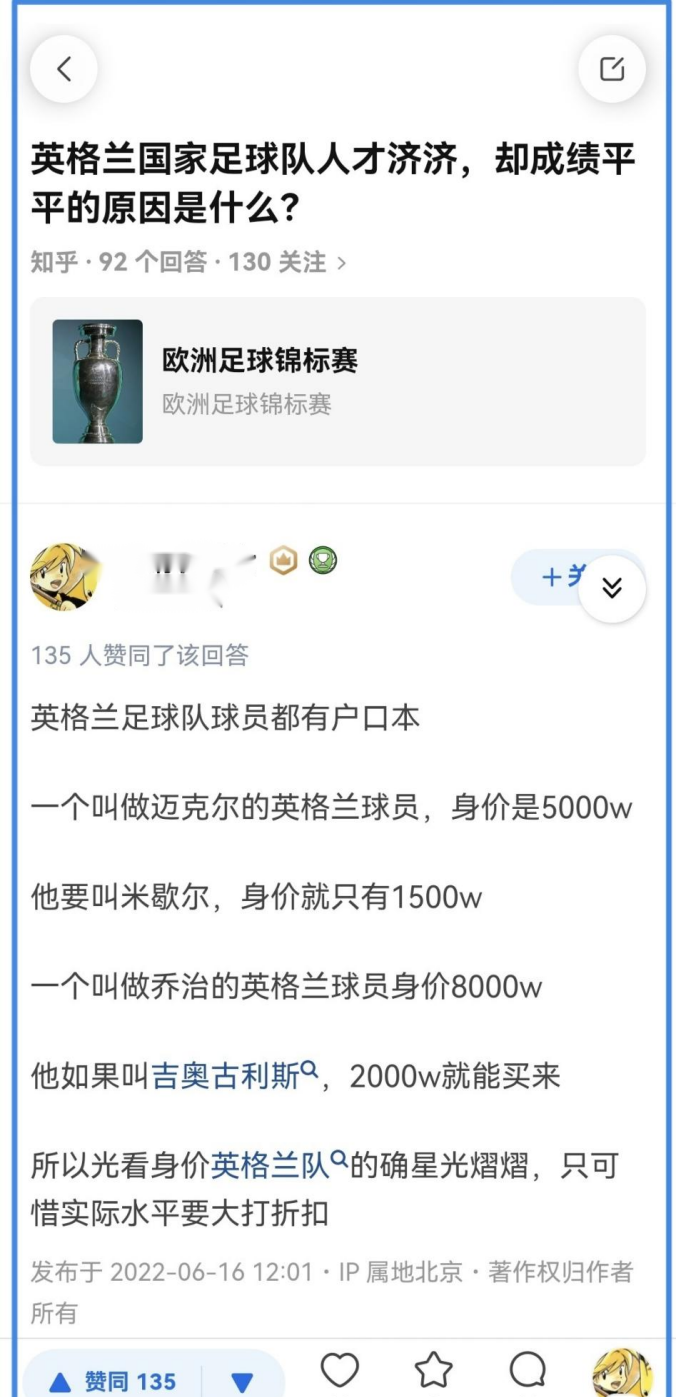Viewport: 676px width, 1397px height.
Task: Search the linked term 吉奥古利斯
Action: click(x=235, y=1076)
